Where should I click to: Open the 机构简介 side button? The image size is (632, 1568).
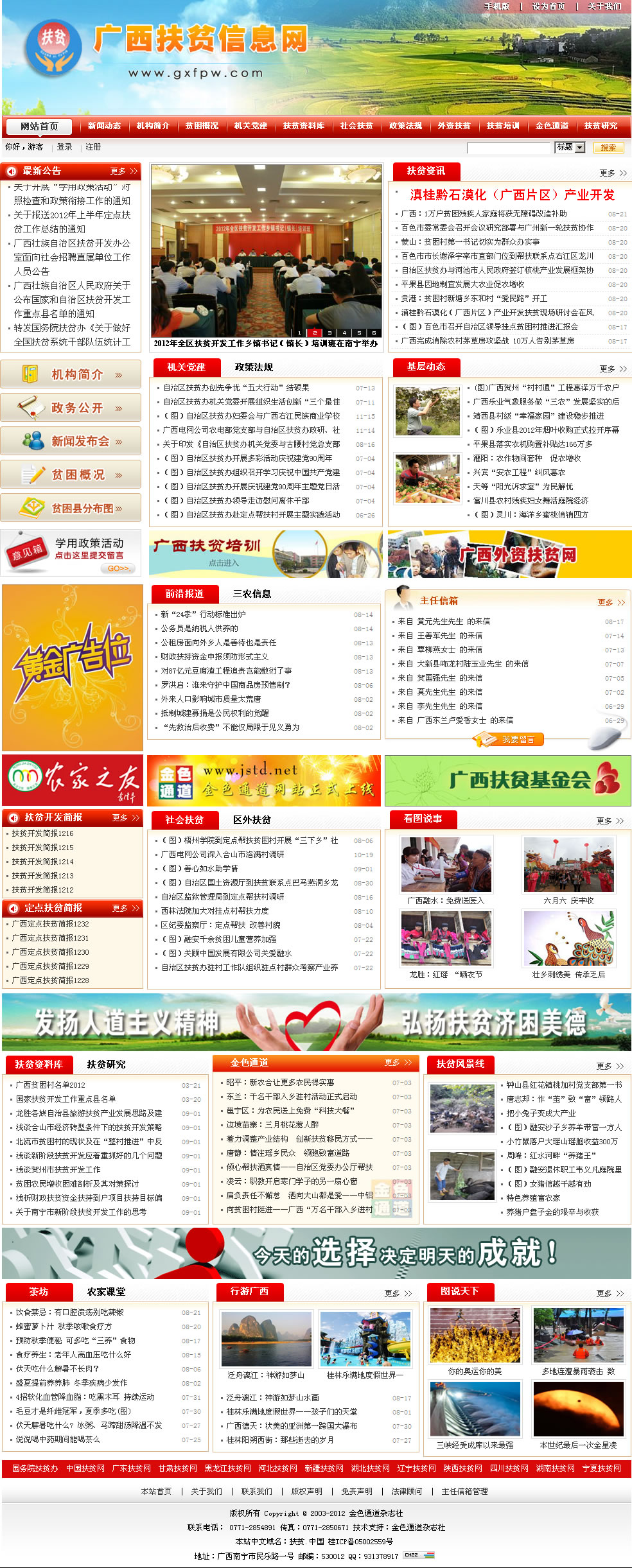71,374
